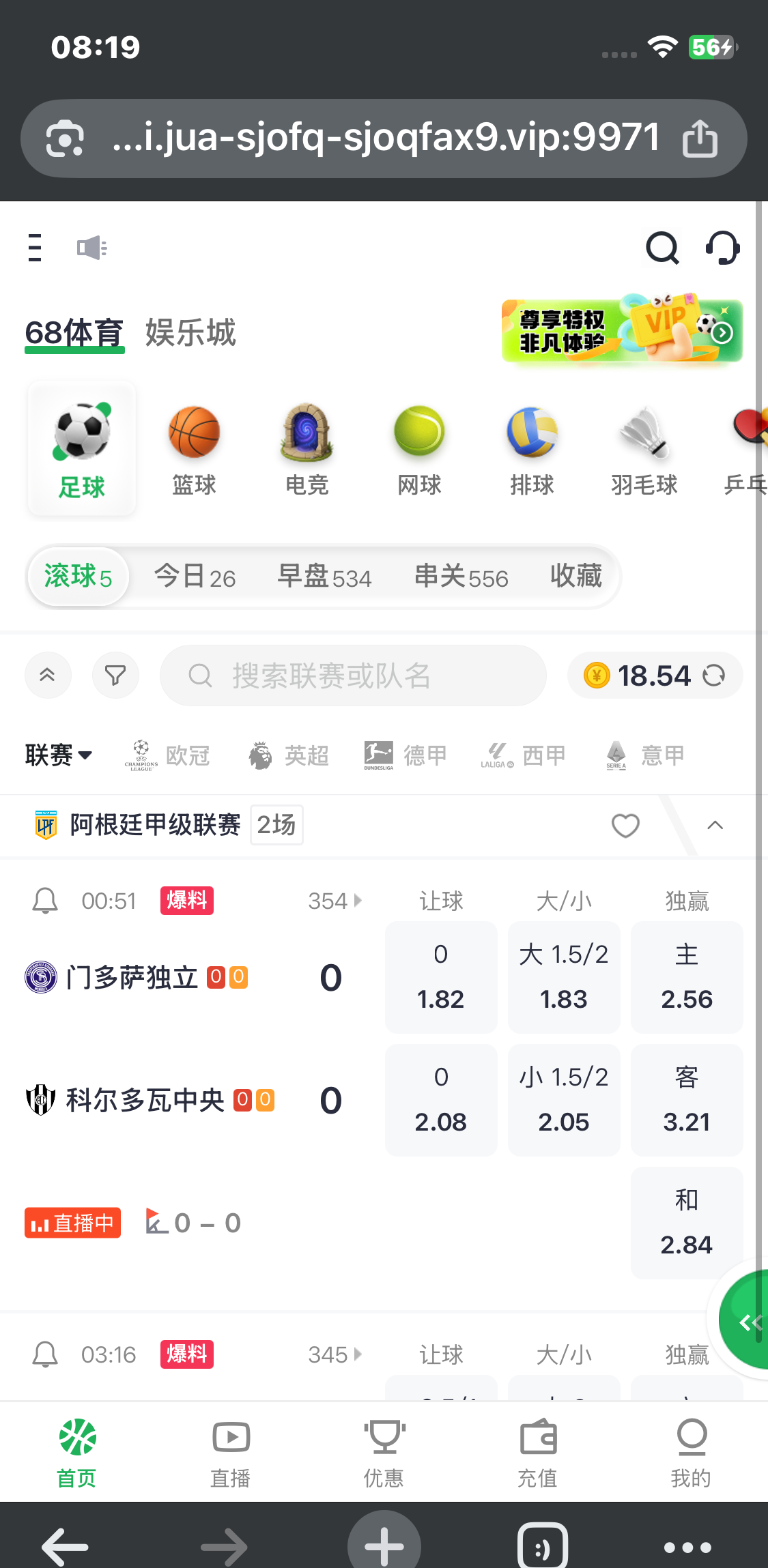Open the side menu button
Image resolution: width=768 pixels, height=1568 pixels.
click(35, 248)
